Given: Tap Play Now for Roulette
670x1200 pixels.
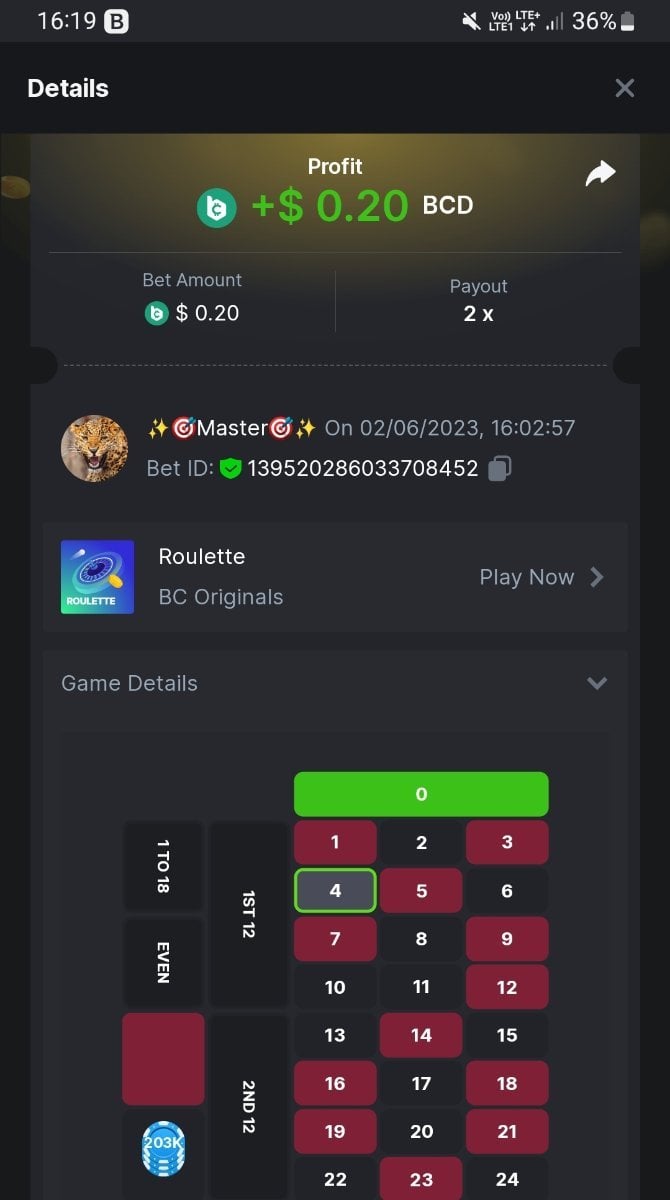Looking at the screenshot, I should click(540, 577).
